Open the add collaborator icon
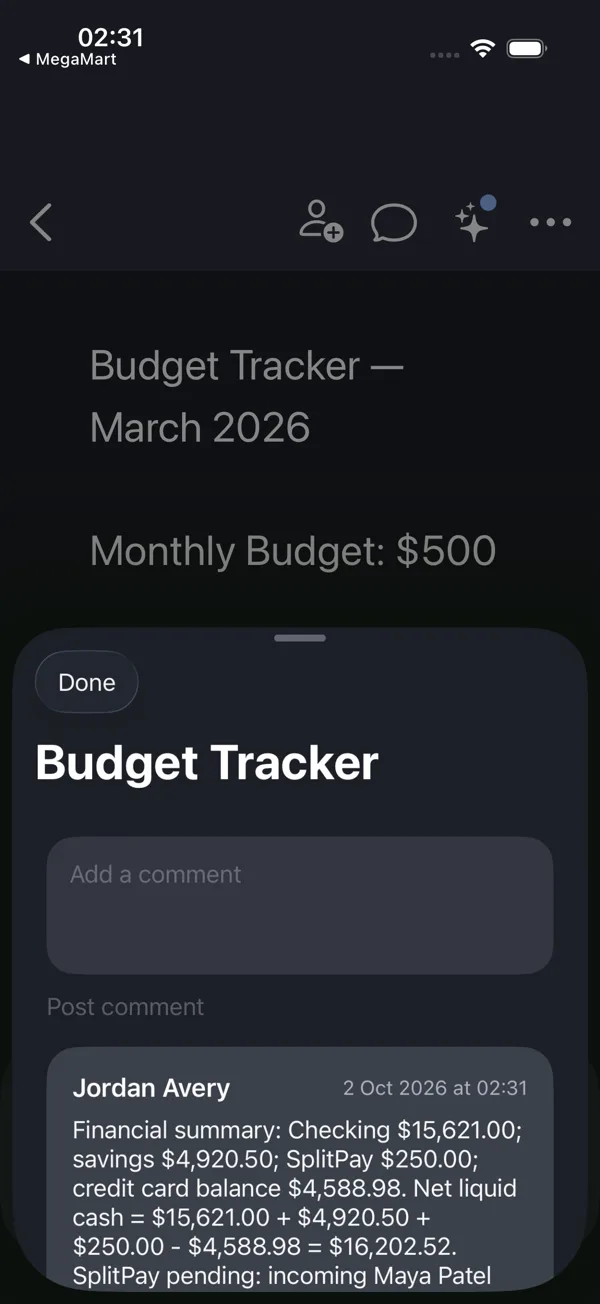The width and height of the screenshot is (600, 1304). tap(321, 221)
